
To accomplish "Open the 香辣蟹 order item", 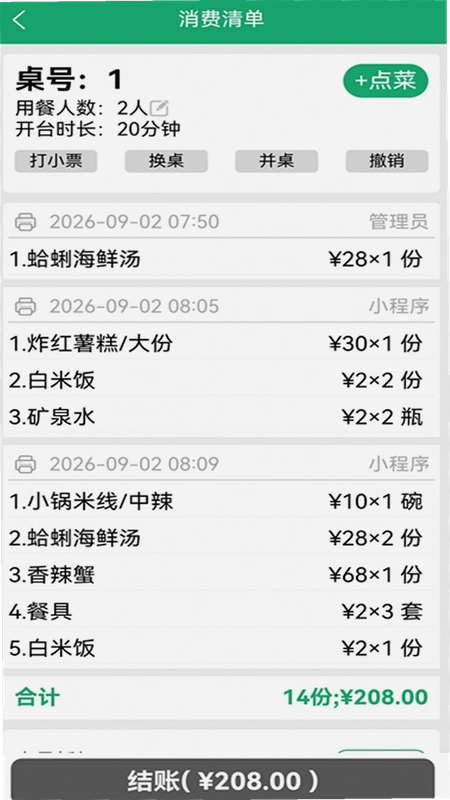I will pos(221,575).
